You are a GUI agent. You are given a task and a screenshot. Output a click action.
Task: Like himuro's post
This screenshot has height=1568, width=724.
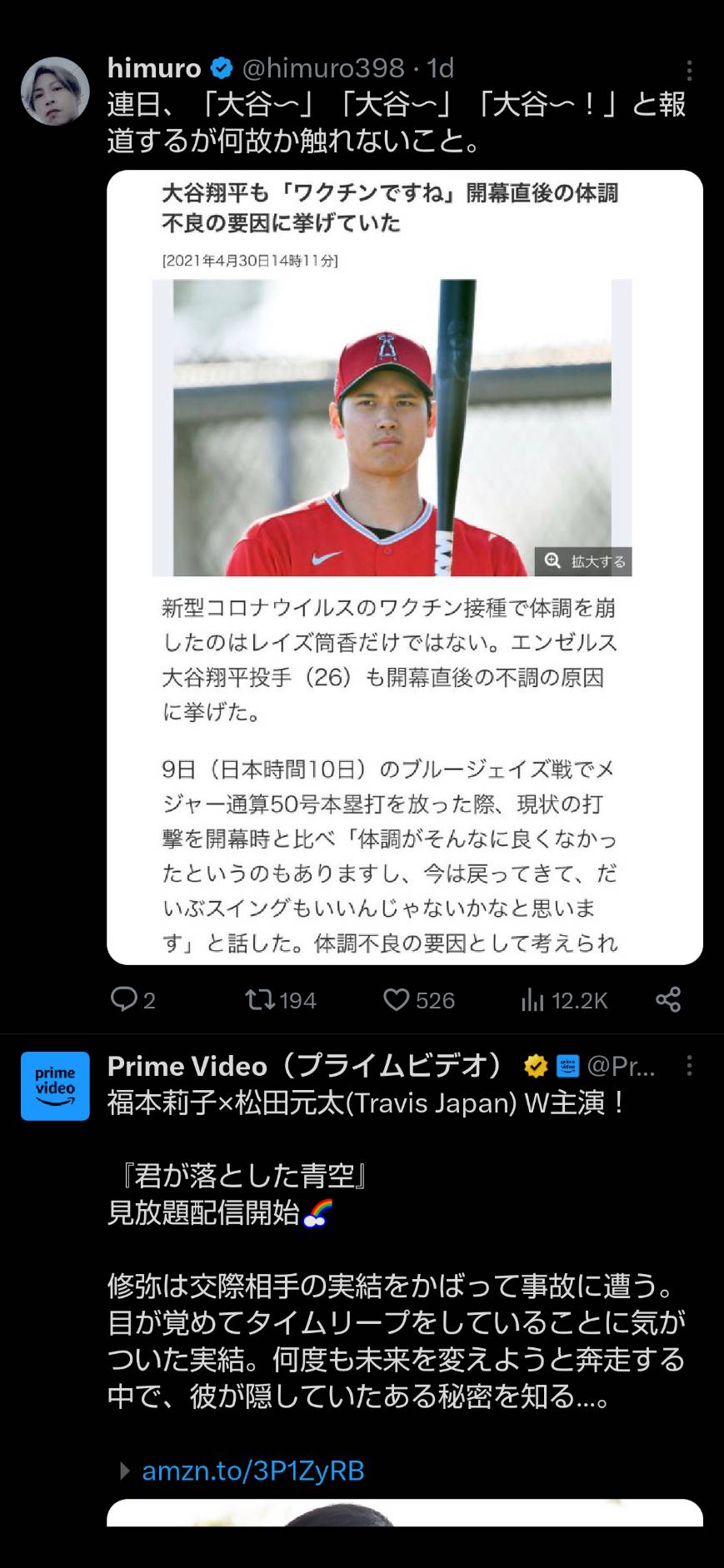coord(419,999)
